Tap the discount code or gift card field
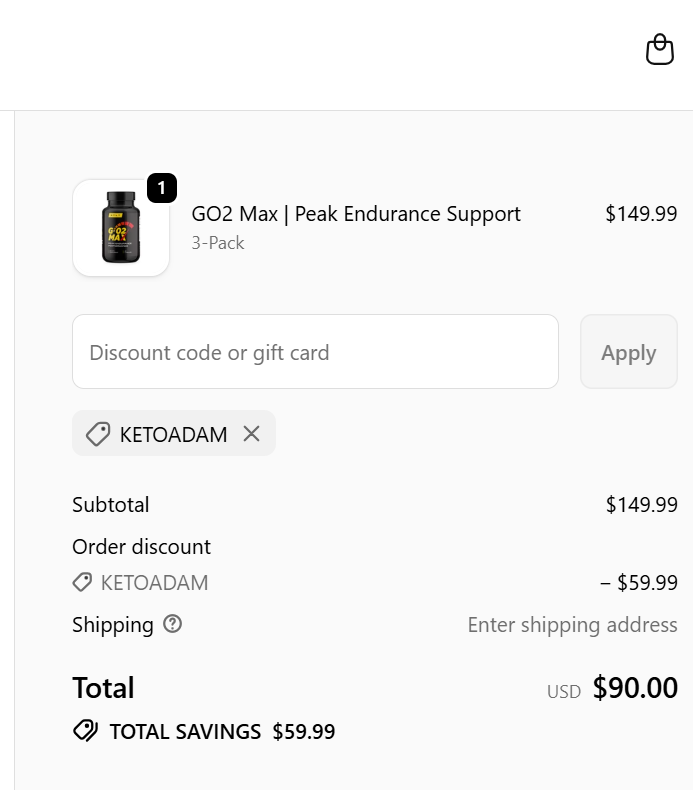This screenshot has width=693, height=790. 315,352
